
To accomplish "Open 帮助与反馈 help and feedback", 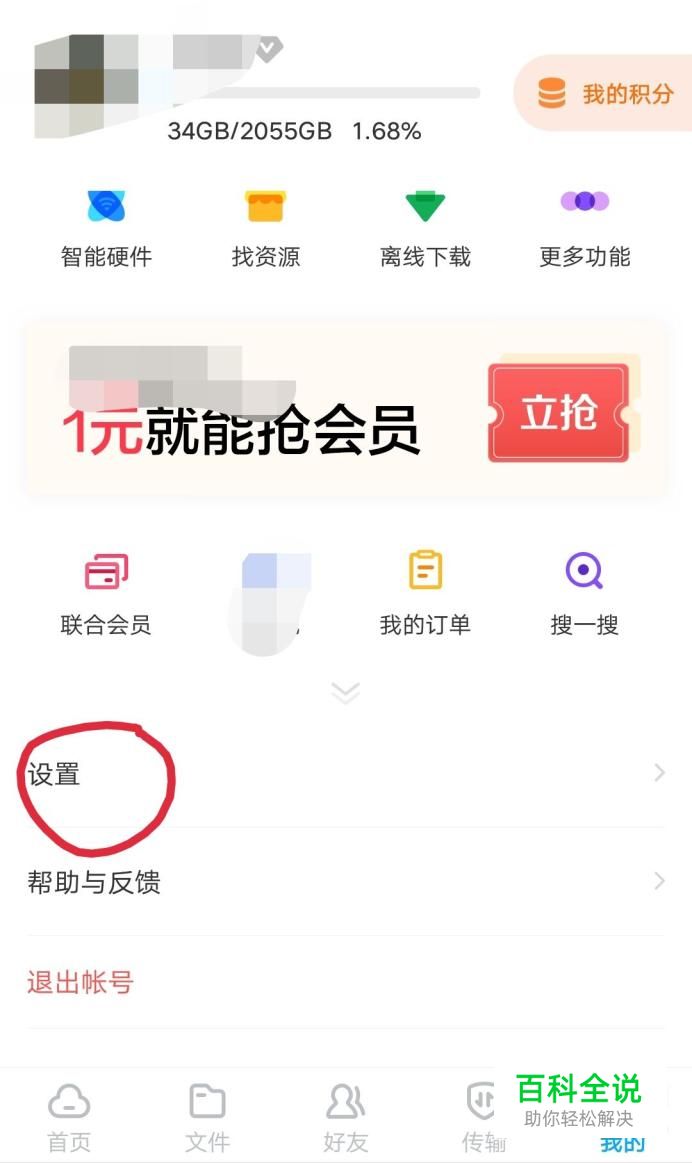I will coord(345,882).
